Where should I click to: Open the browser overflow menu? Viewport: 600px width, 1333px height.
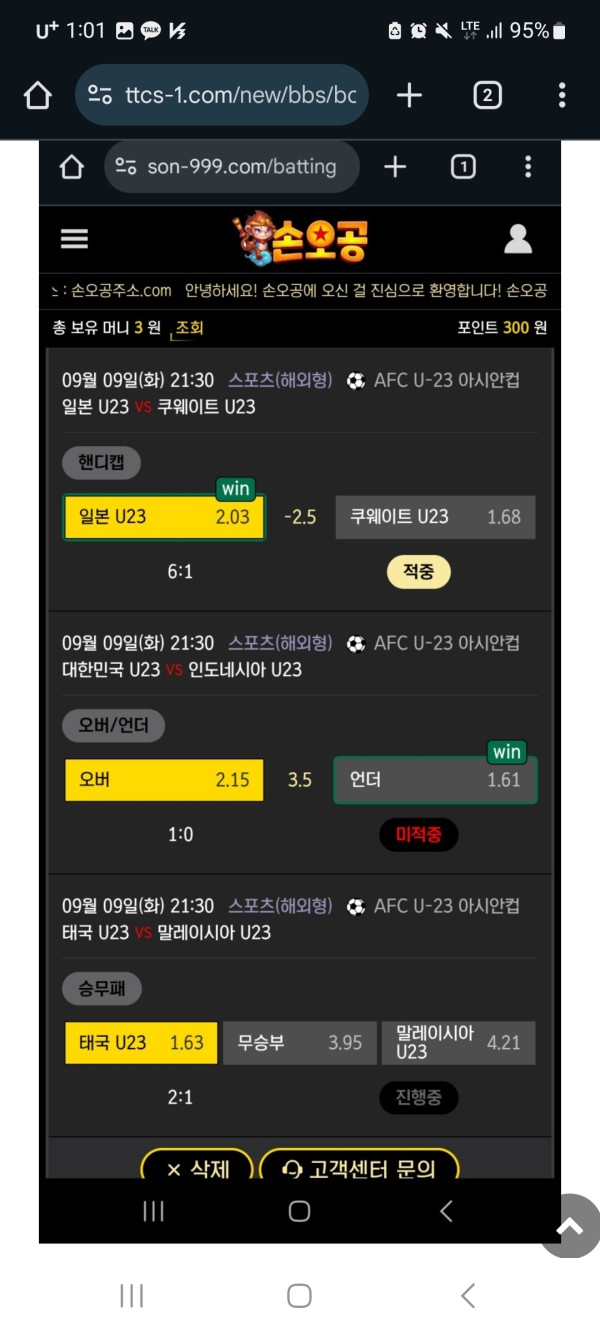coord(562,96)
